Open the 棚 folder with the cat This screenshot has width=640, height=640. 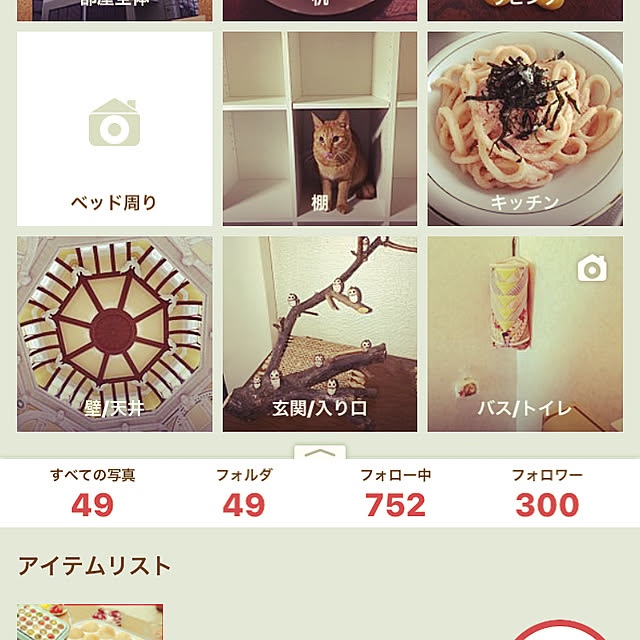click(x=320, y=129)
